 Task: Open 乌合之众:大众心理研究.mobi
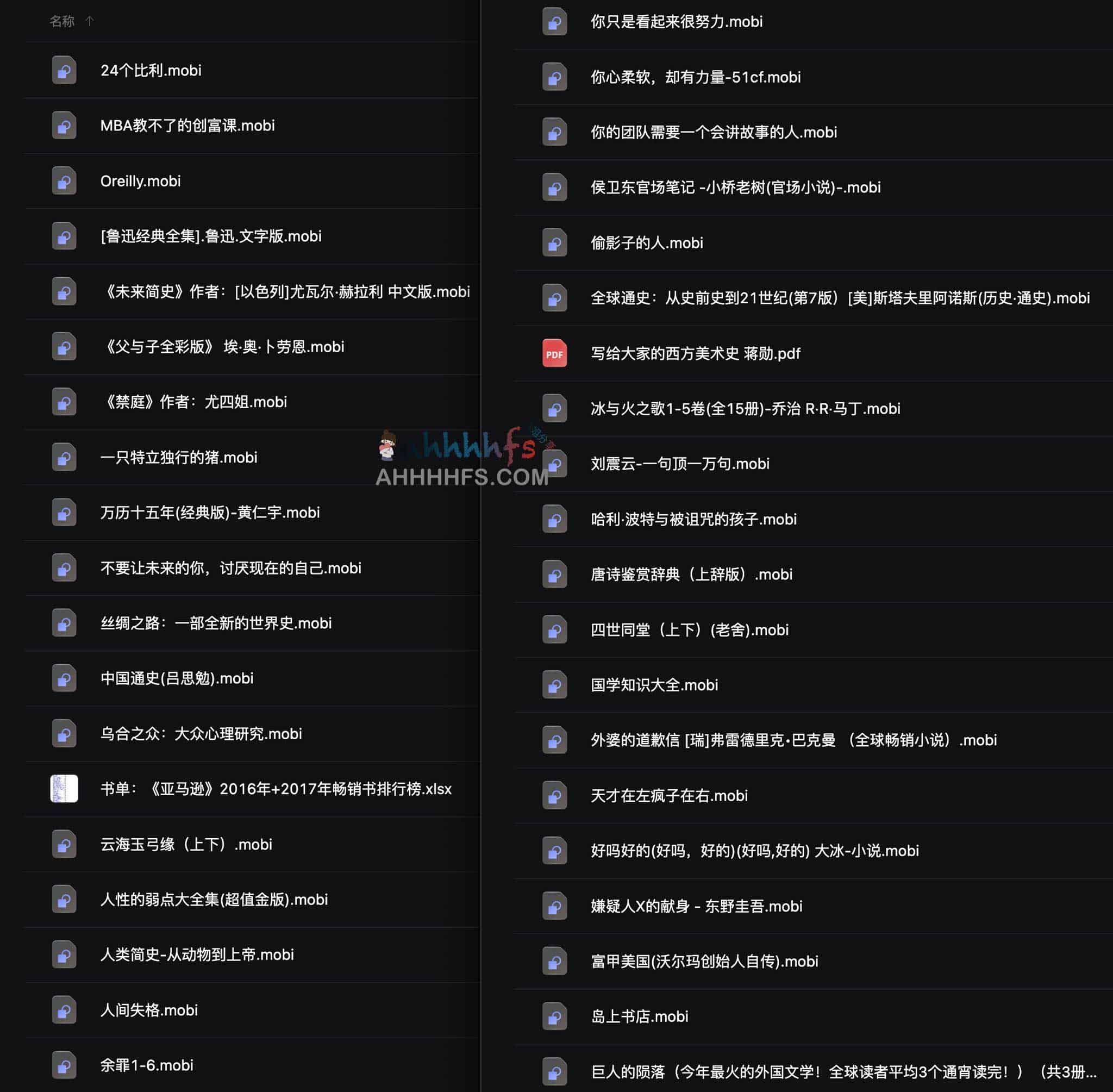pos(201,734)
